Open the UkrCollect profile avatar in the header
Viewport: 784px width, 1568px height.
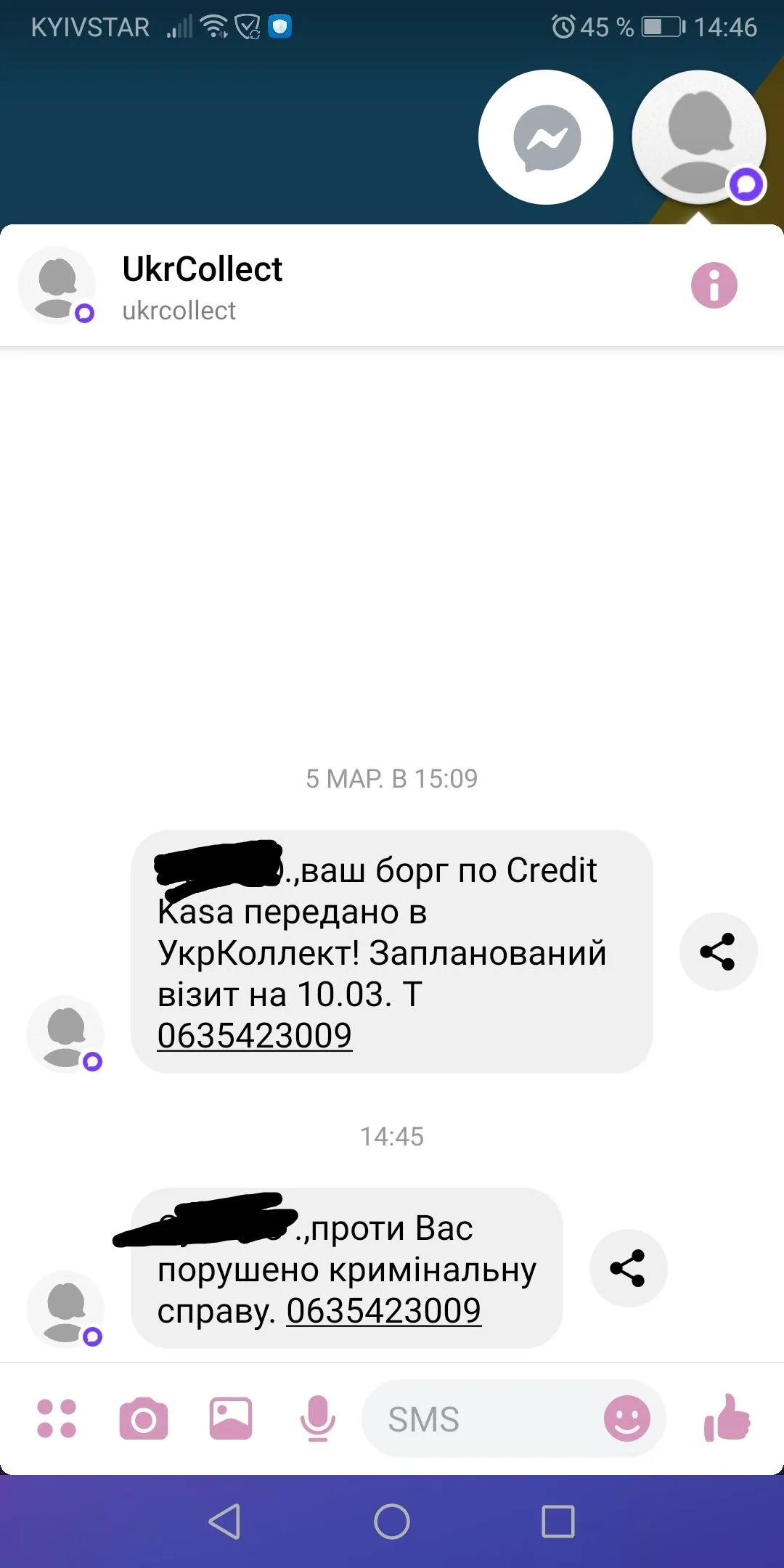(57, 285)
